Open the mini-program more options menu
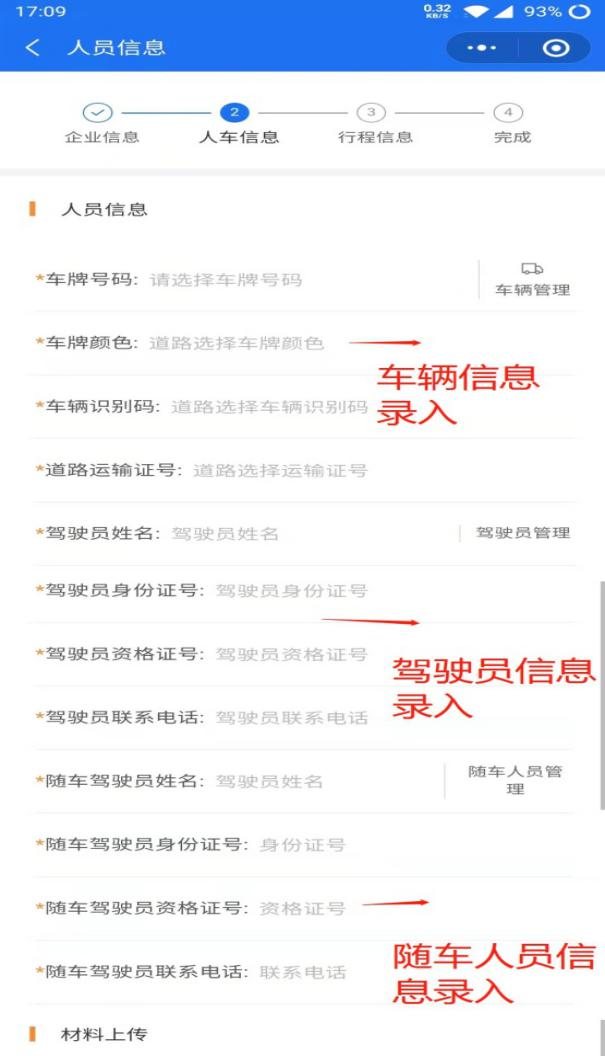The width and height of the screenshot is (605, 1056). pos(481,48)
